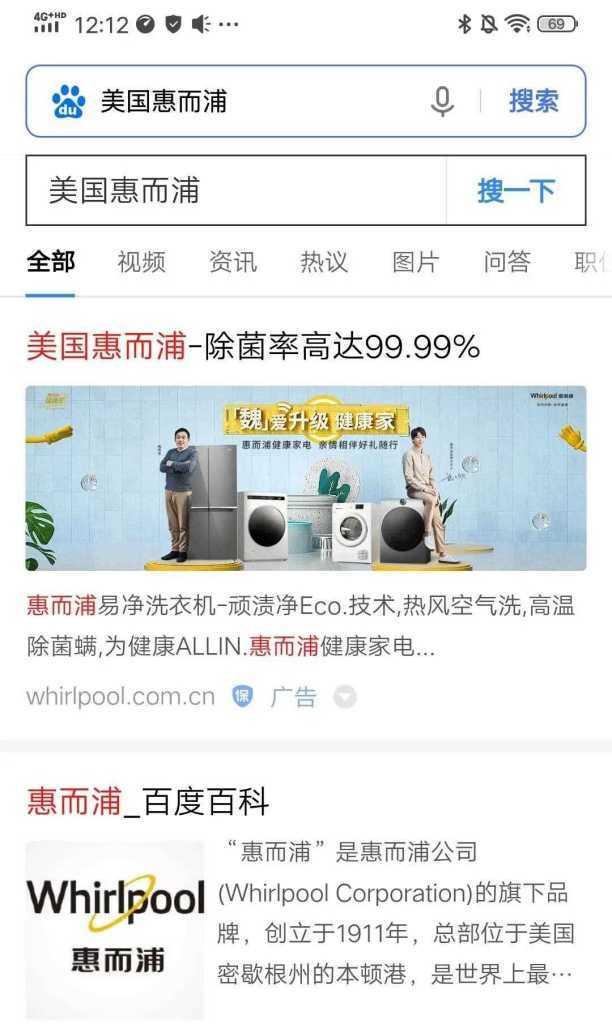Visit the whirlpool.com.cn source link
Screen dimensions: 612x1024
[x=120, y=697]
